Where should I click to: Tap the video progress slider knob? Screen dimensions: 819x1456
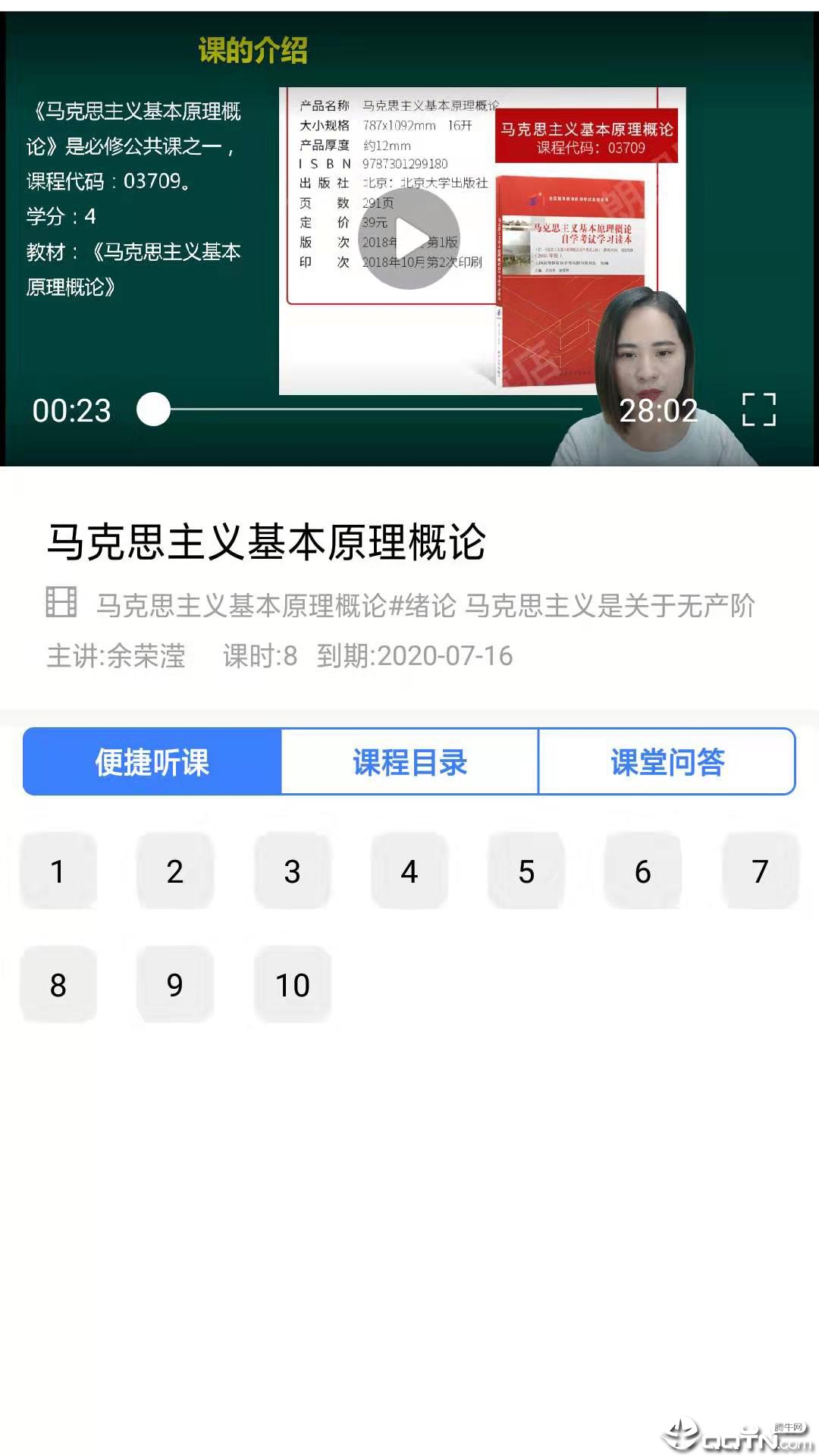coord(153,409)
